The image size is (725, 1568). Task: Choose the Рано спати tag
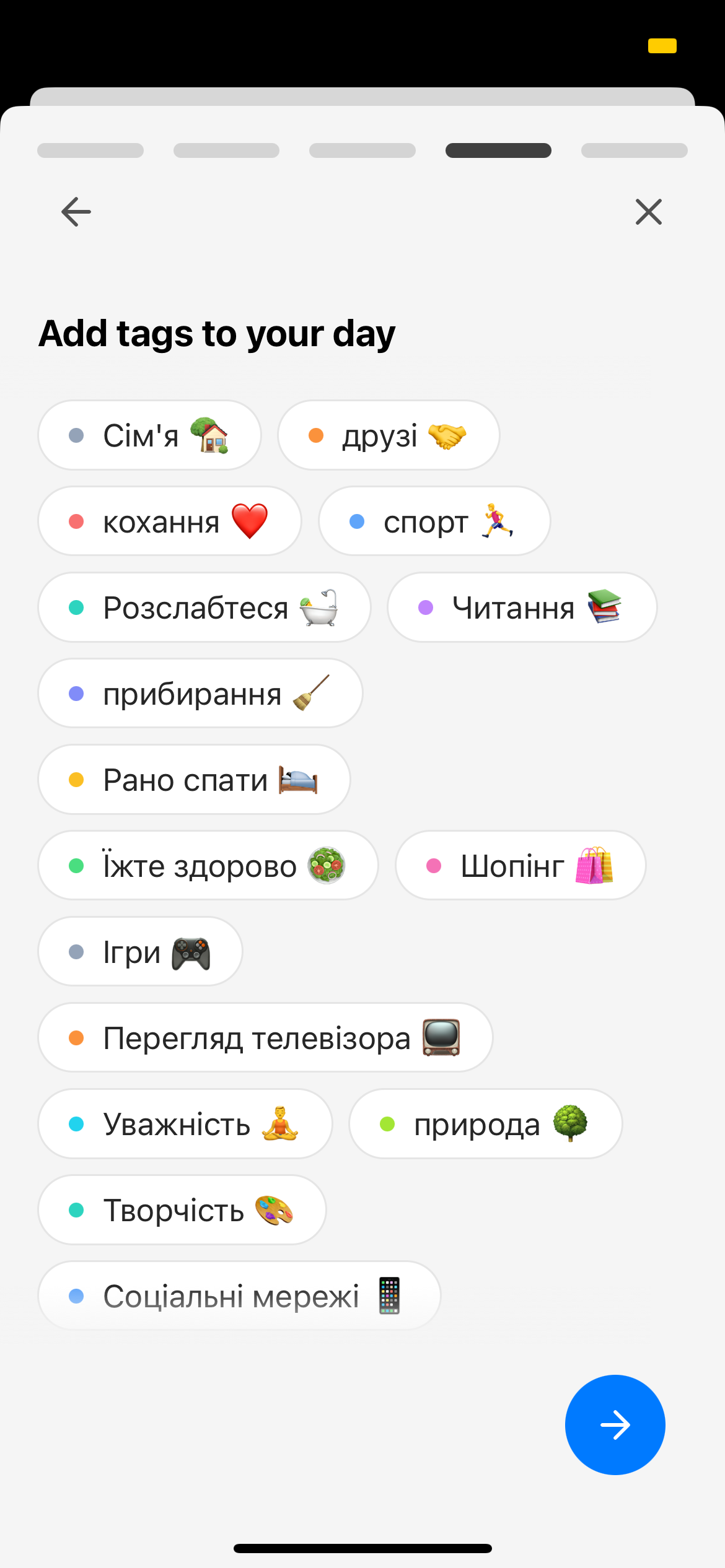click(x=193, y=780)
